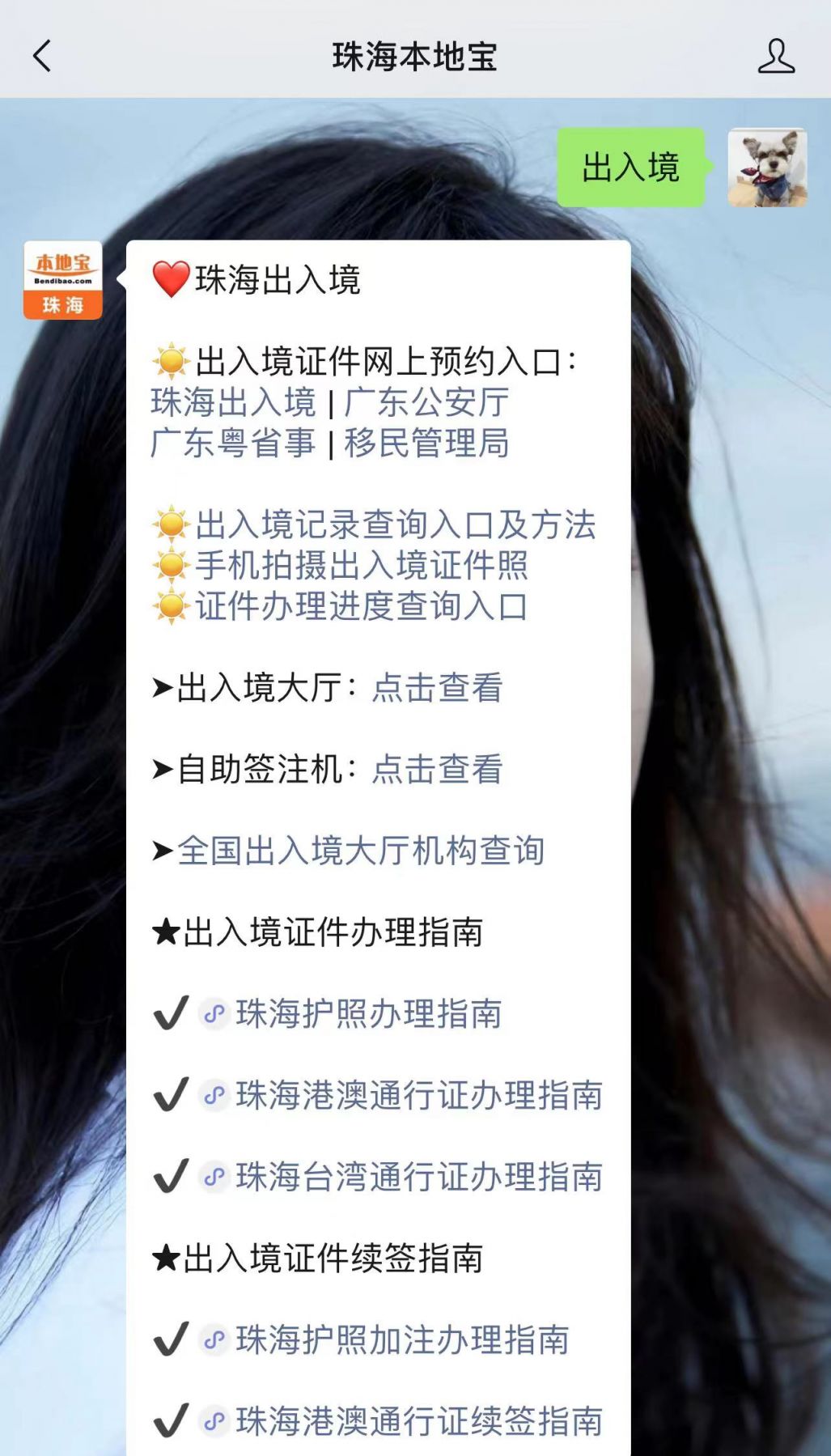Tap 点击查看 next to 出入境大厅

[437, 687]
